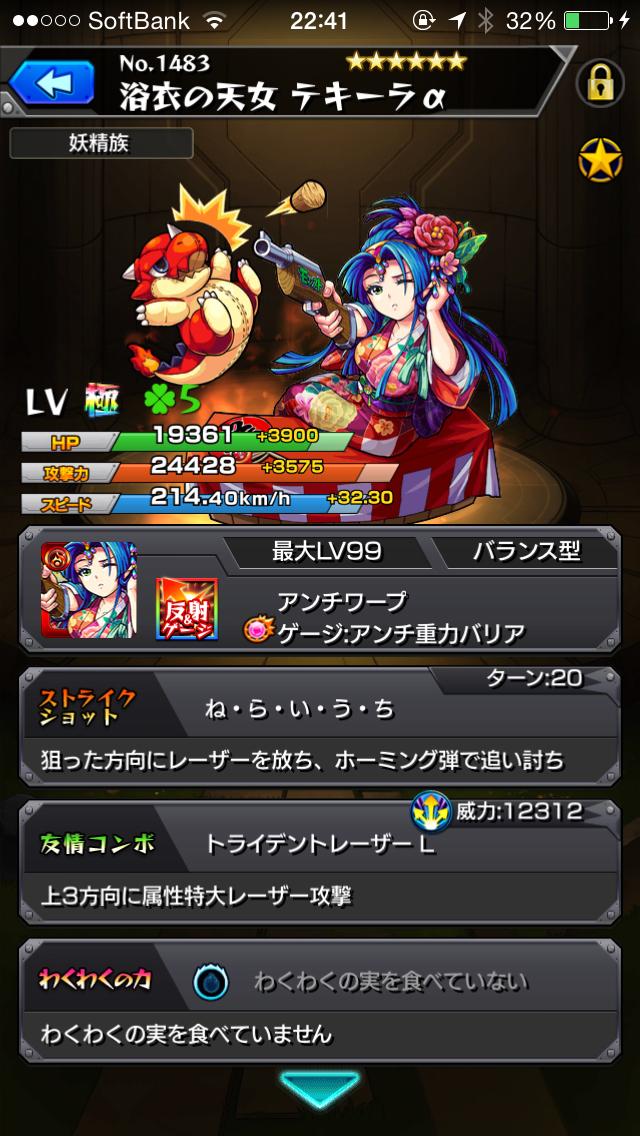Go back with the blue arrow

[50, 82]
